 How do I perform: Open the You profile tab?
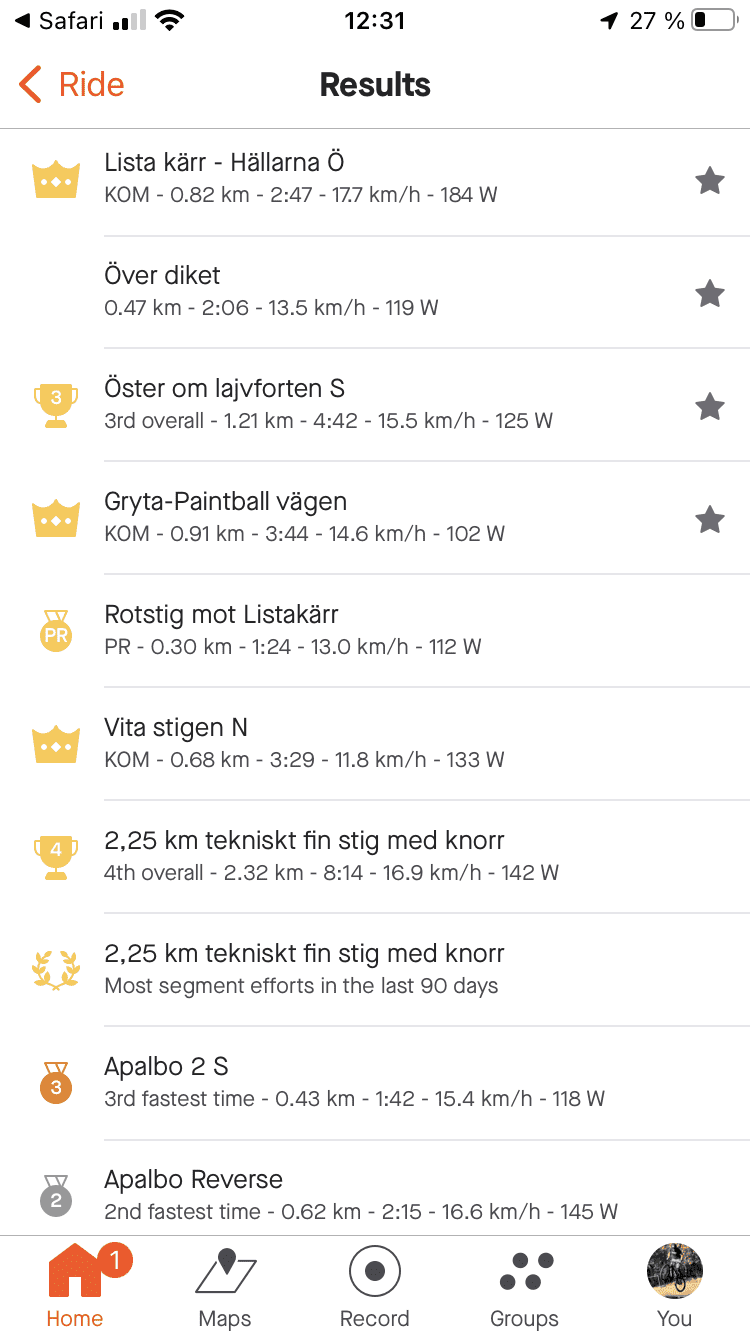(x=675, y=1286)
